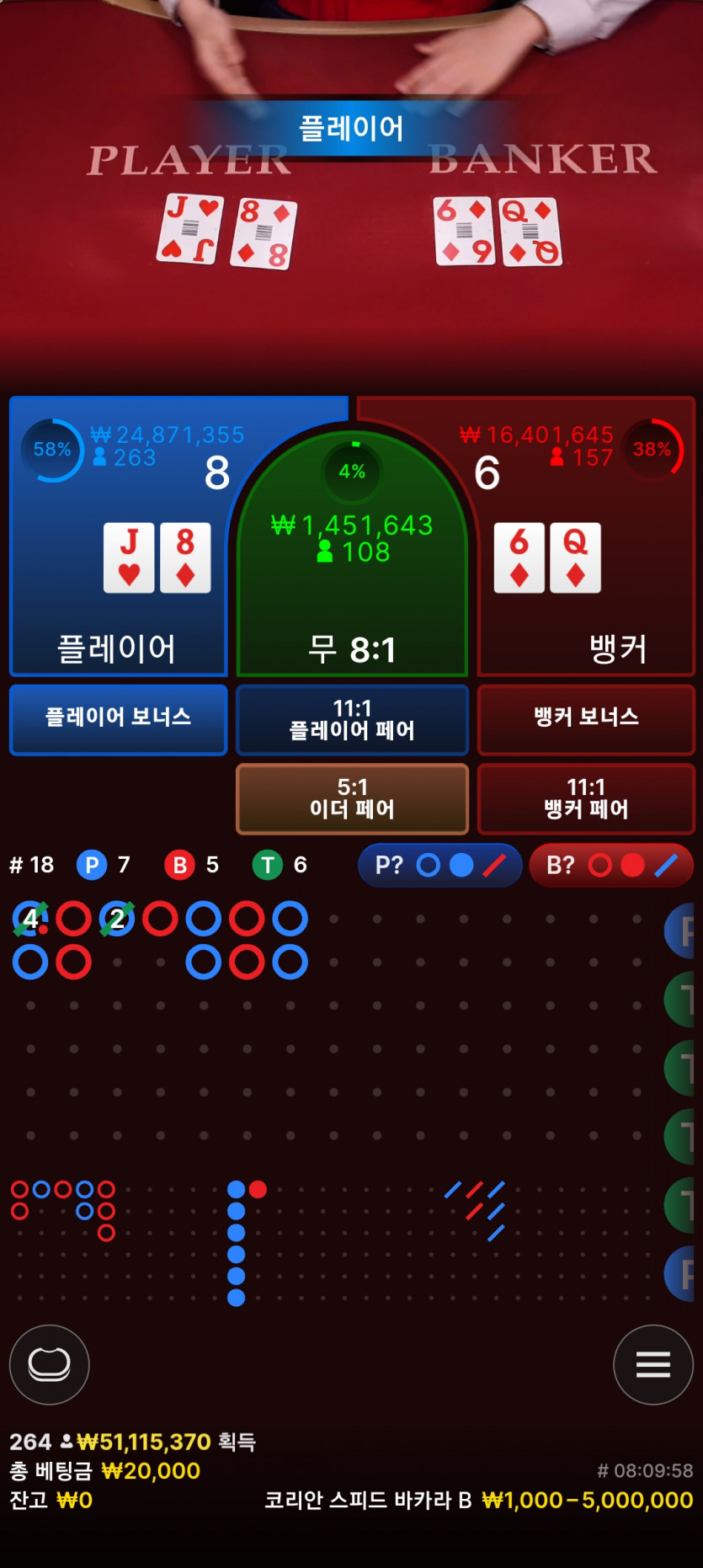This screenshot has height=1568, width=703.
Task: Bet on 5:1 이더 페어
Action: [352, 798]
